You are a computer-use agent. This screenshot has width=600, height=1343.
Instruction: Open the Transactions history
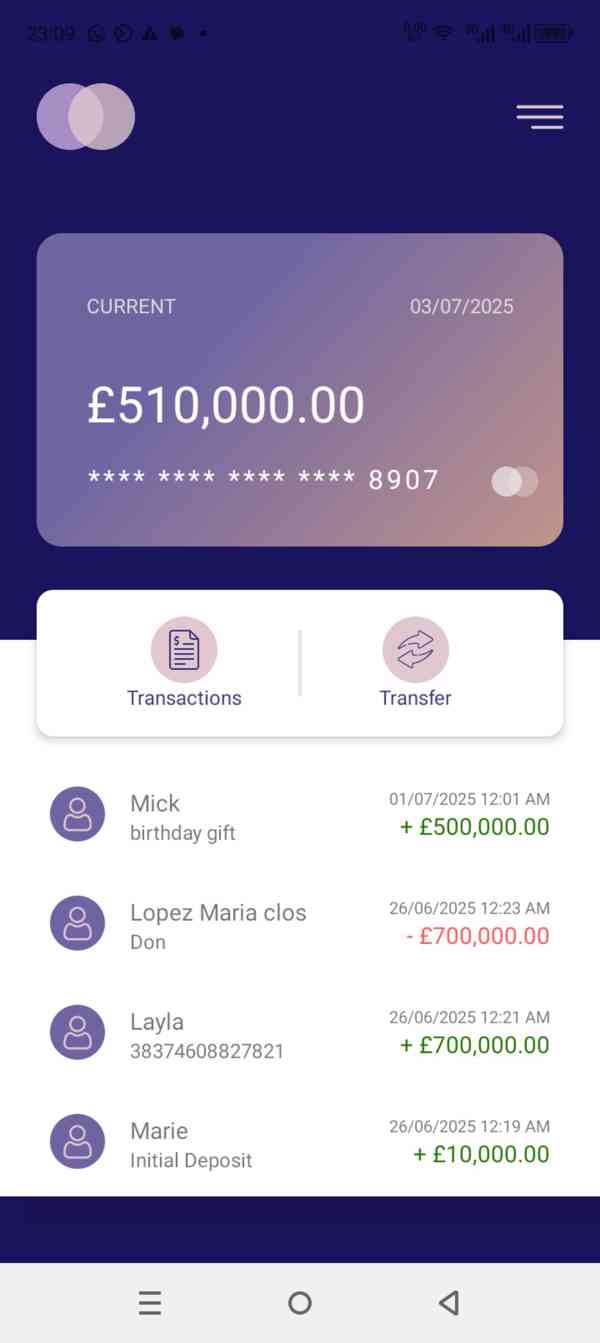click(184, 662)
